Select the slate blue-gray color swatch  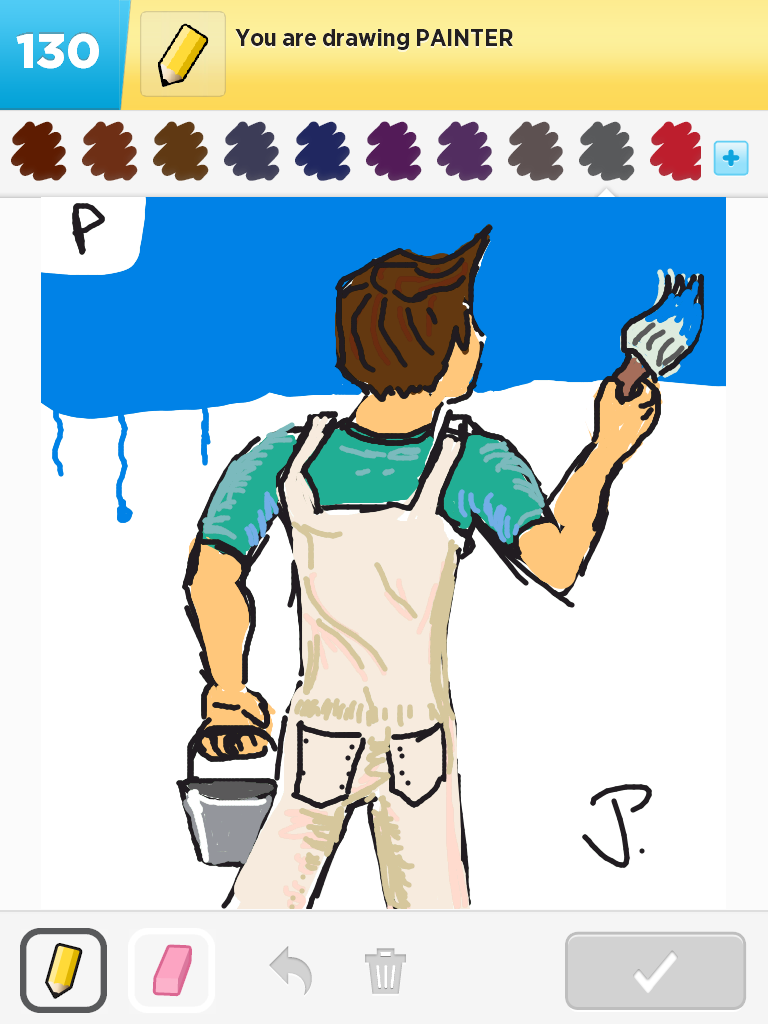(x=251, y=151)
